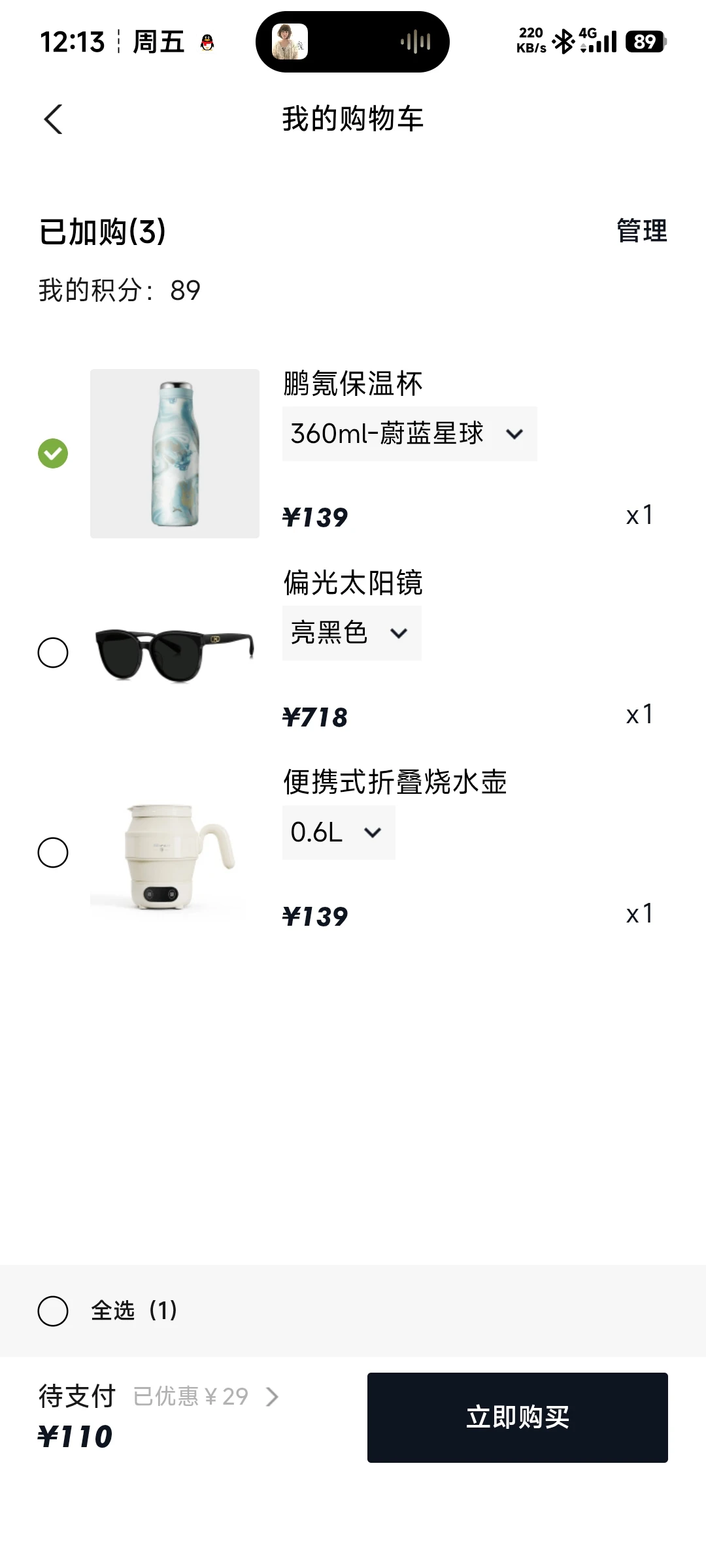The width and height of the screenshot is (706, 1568).
Task: Open 管理 to edit cart items
Action: [x=641, y=231]
